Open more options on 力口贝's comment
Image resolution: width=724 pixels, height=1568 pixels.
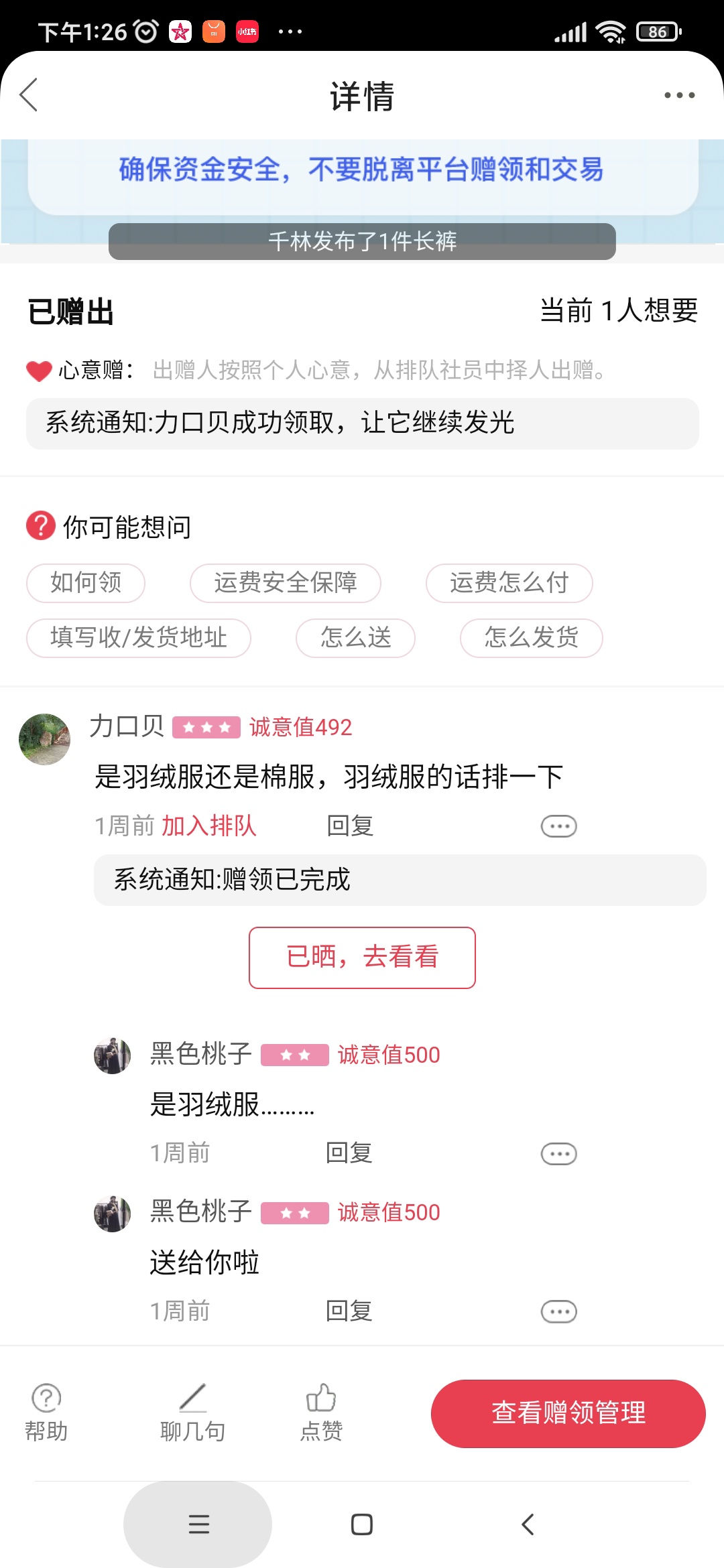(558, 826)
